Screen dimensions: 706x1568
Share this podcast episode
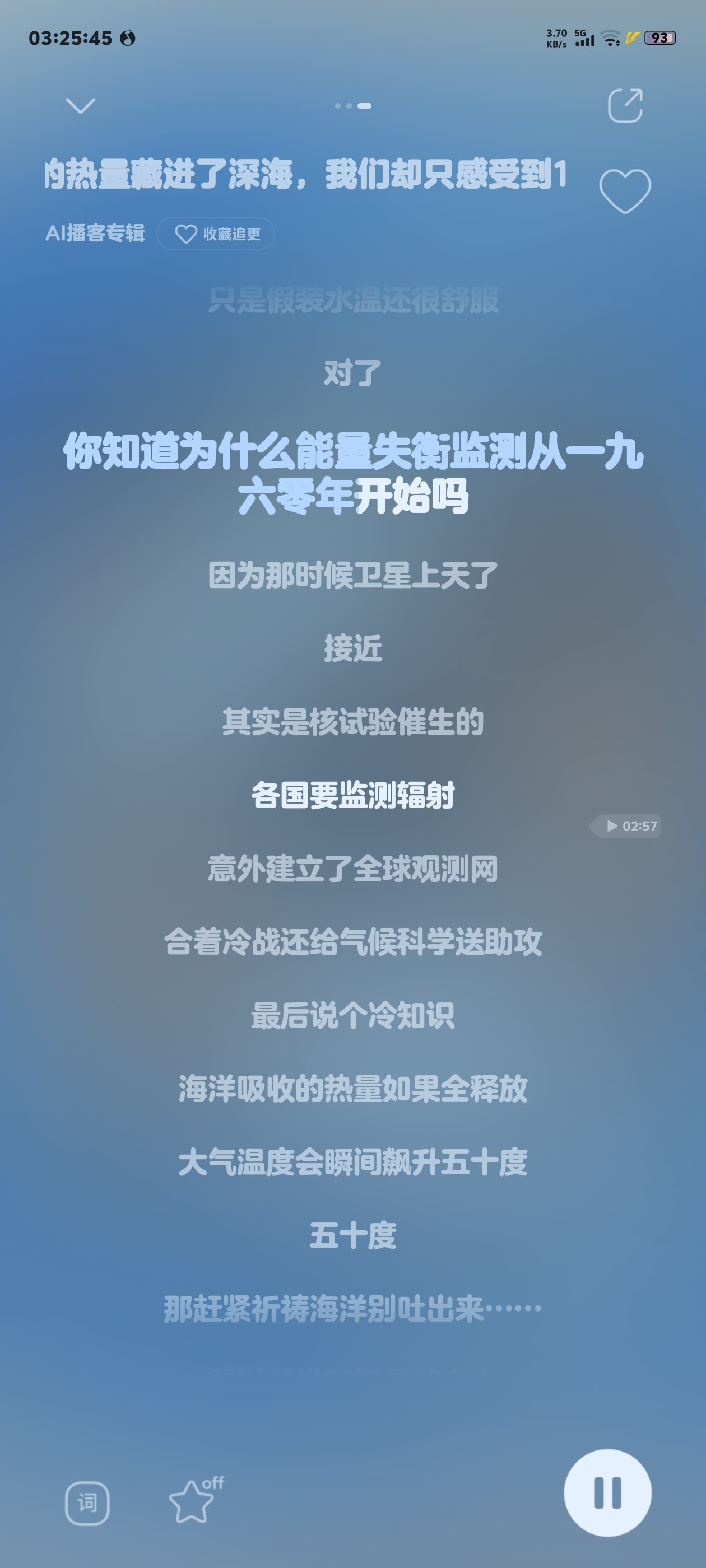tap(625, 105)
